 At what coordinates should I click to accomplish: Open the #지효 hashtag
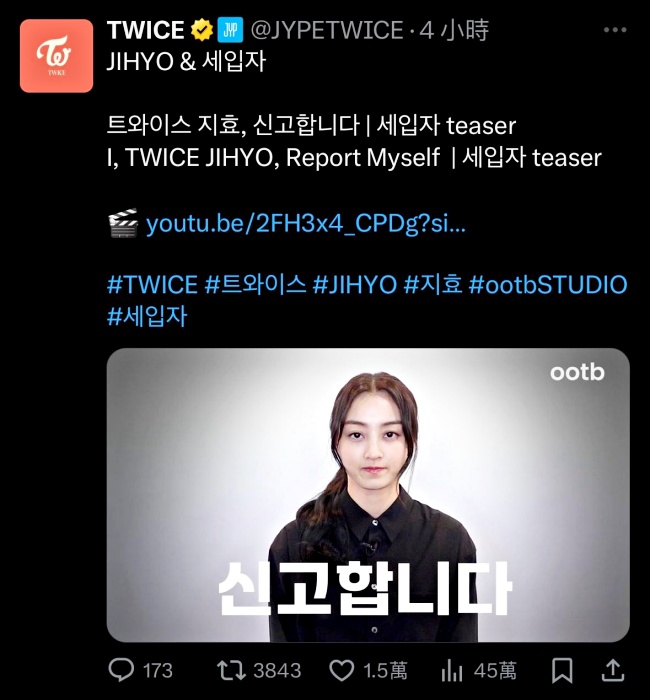pos(432,285)
